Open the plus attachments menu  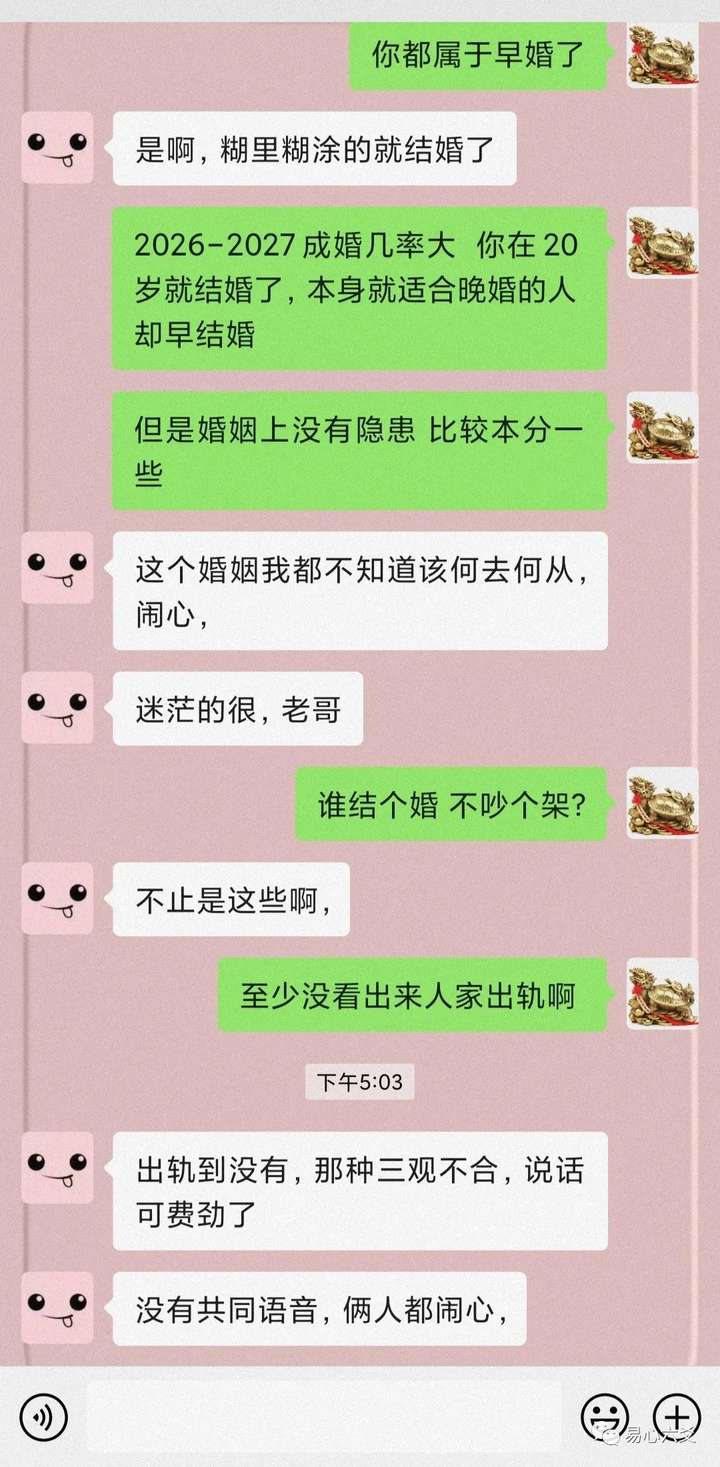pos(676,1417)
